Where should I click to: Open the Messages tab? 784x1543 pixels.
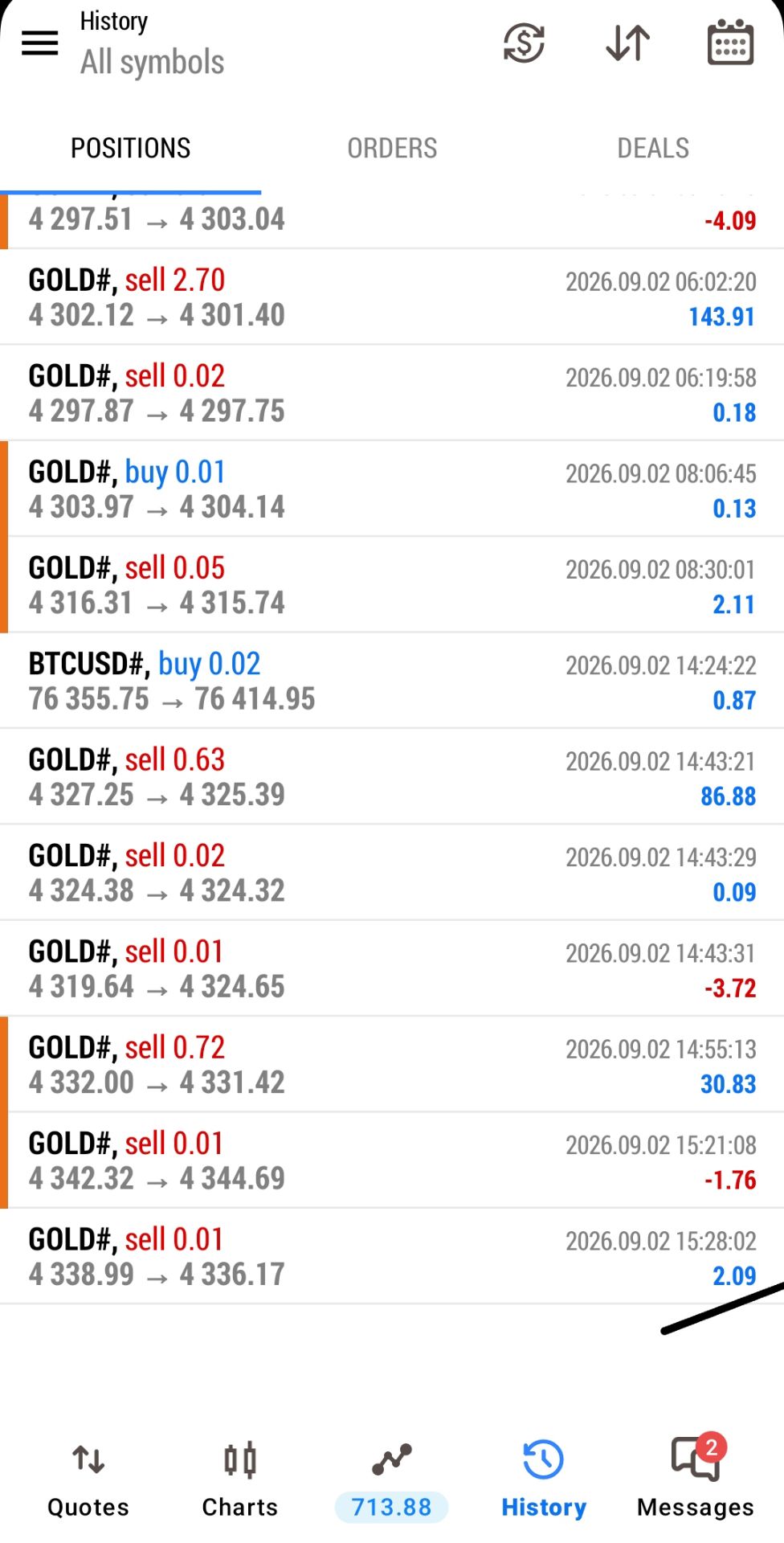[x=696, y=1479]
